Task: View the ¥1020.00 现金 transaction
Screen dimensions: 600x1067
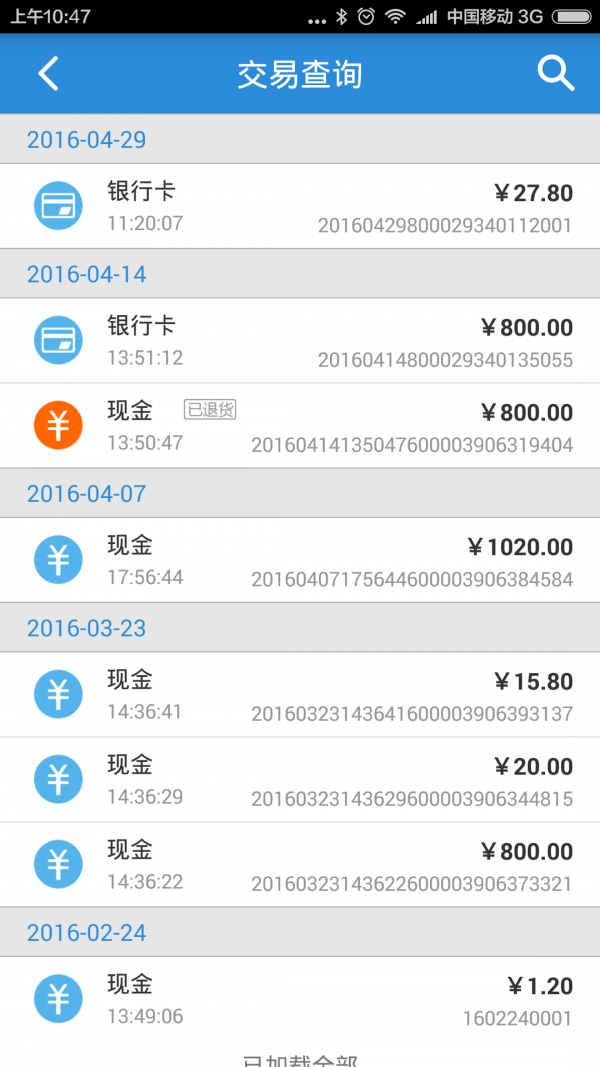Action: 300,560
